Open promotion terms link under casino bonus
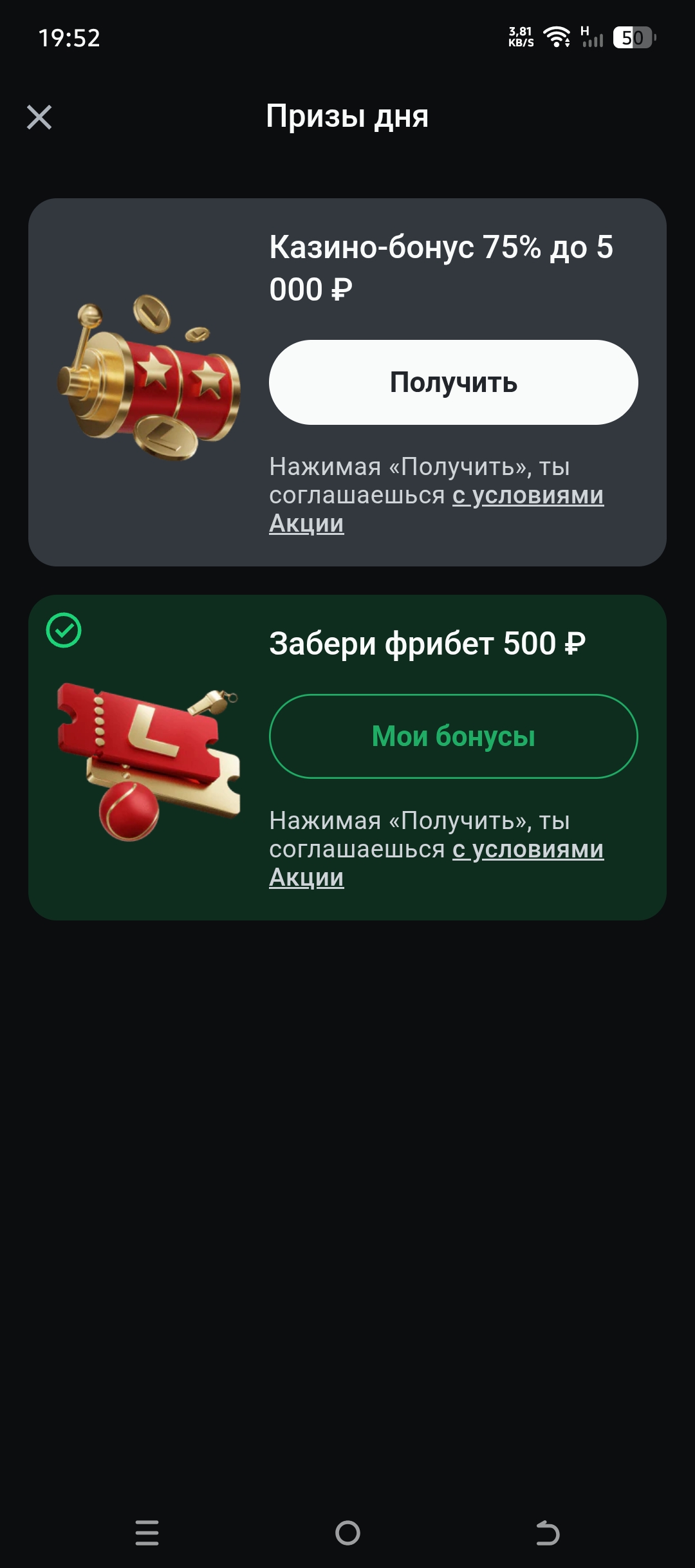Screen dimensions: 695x1568 (528, 496)
